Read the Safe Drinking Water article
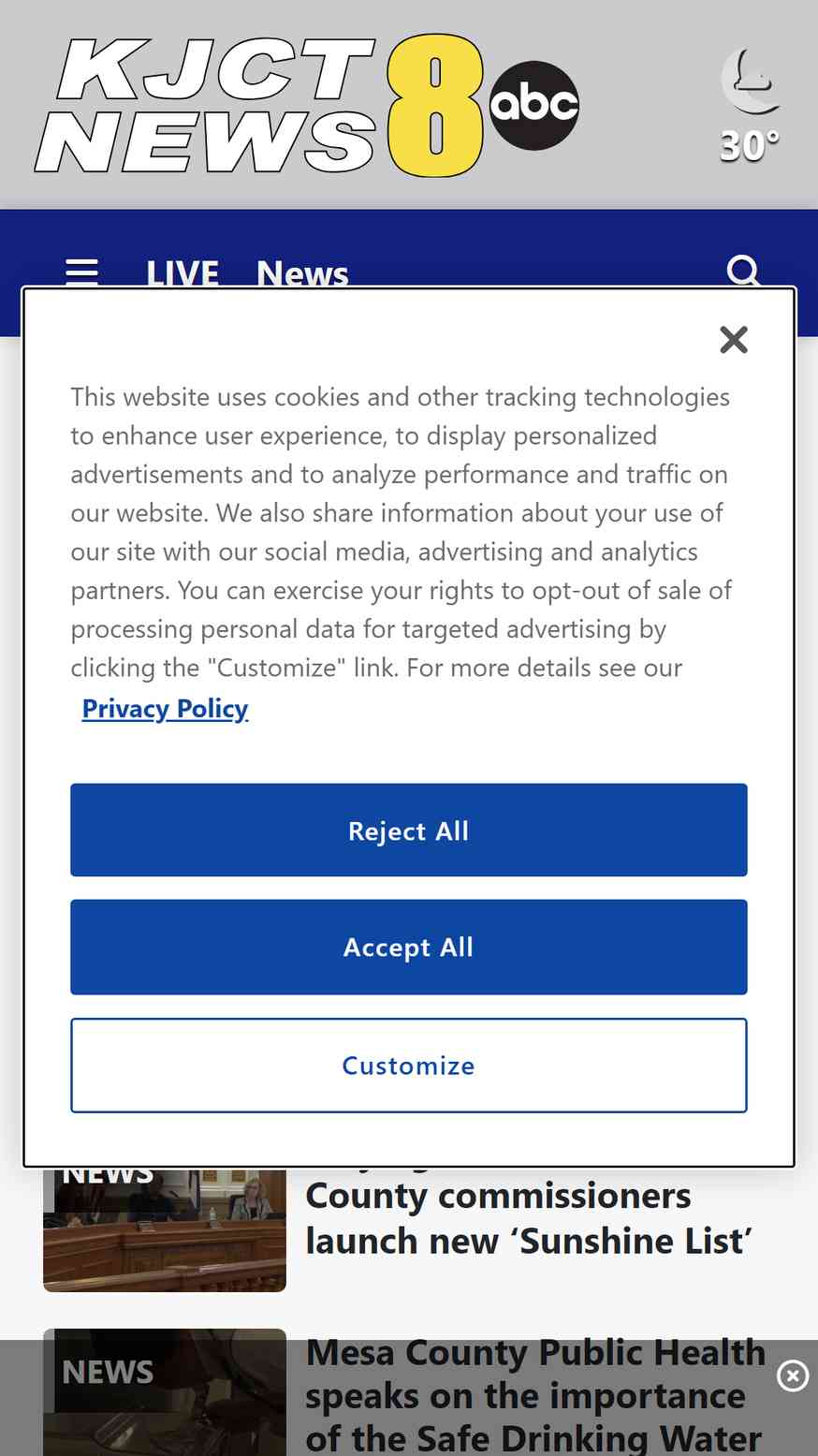 click(535, 1395)
